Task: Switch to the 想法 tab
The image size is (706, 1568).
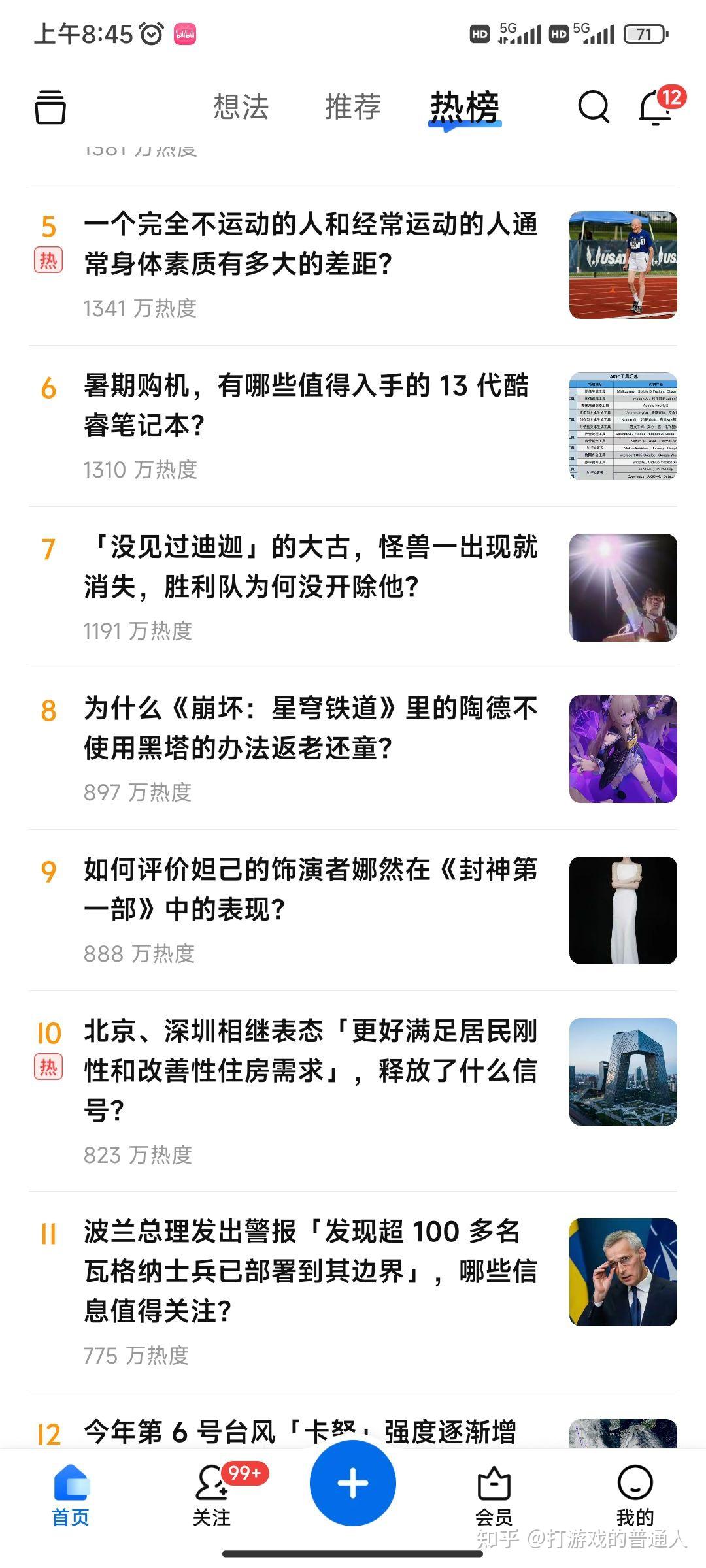Action: click(x=241, y=106)
